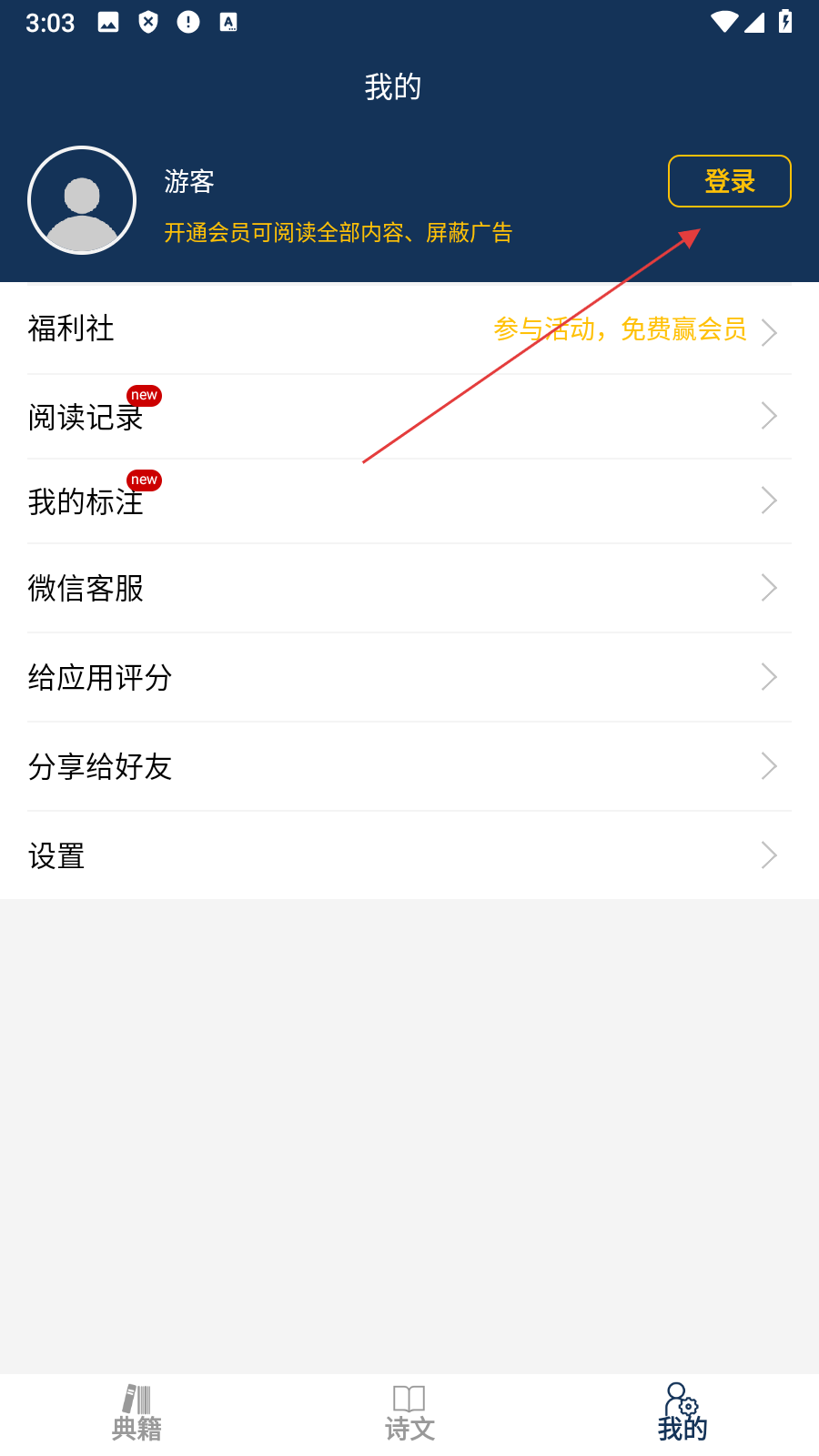Switch to the 诗文 tab
This screenshot has height=1456, width=819.
[x=409, y=1413]
